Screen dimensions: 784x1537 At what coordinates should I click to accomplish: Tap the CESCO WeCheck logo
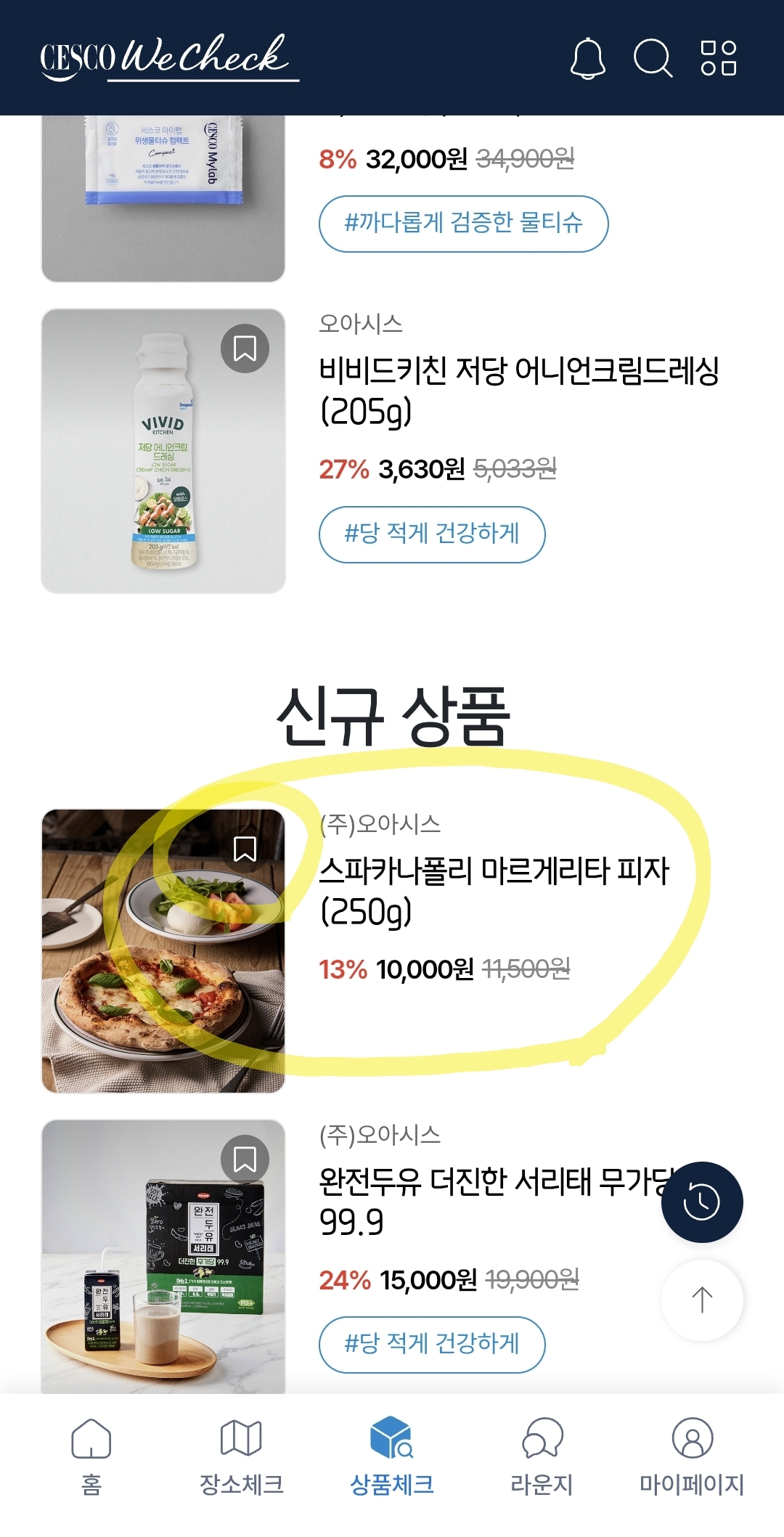[x=168, y=58]
